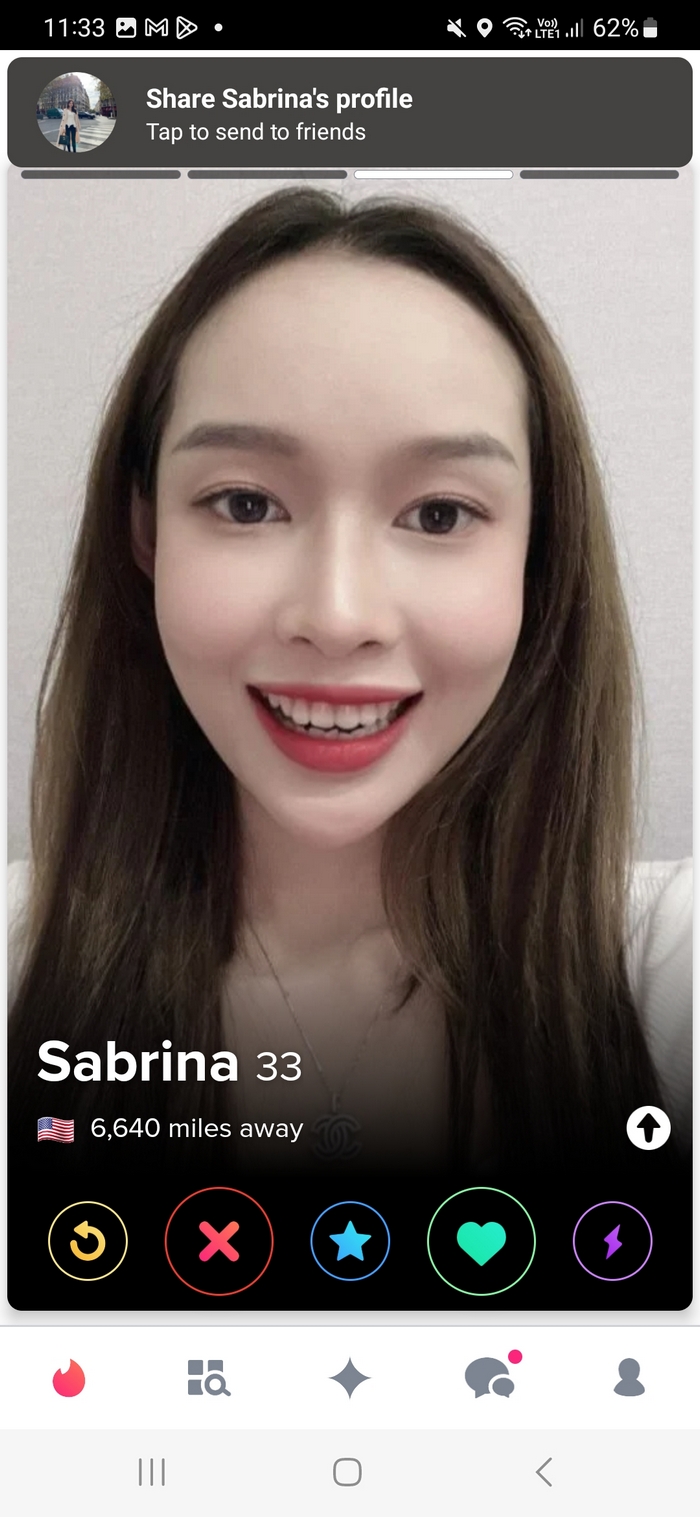The height and width of the screenshot is (1517, 700).
Task: Tap the system home button
Action: pos(347,1471)
